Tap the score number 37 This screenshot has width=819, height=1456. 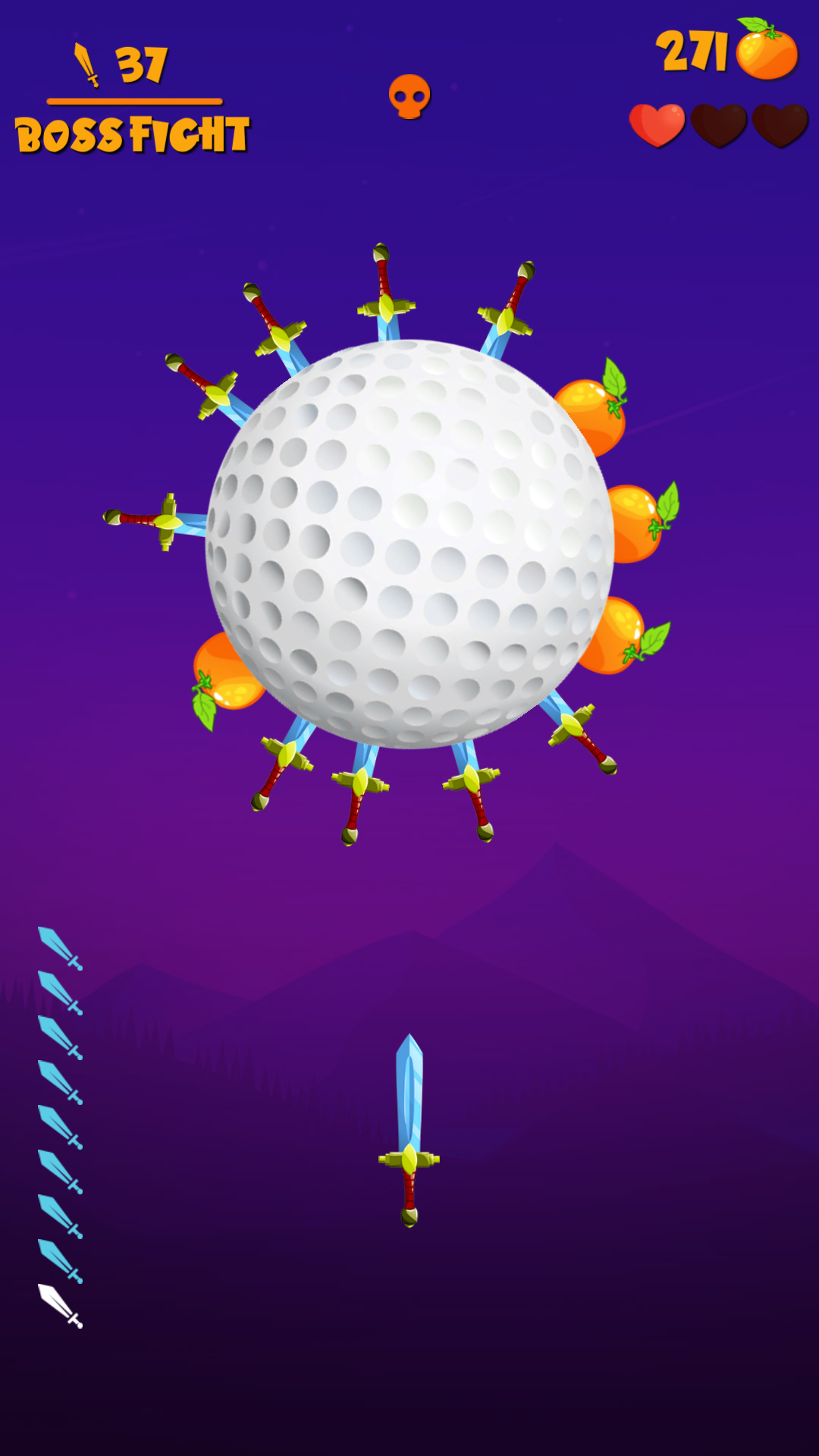click(x=140, y=64)
